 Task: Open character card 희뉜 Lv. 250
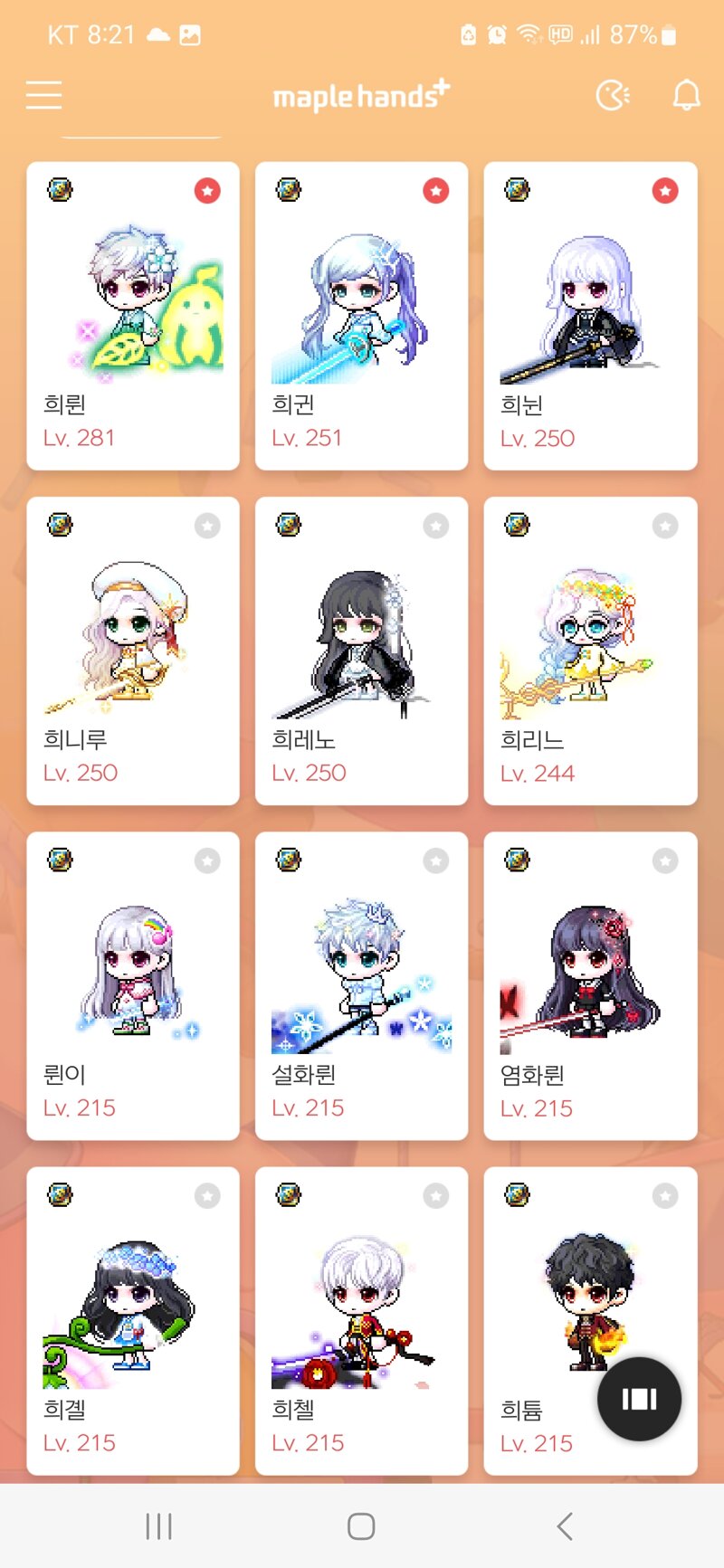tap(590, 317)
